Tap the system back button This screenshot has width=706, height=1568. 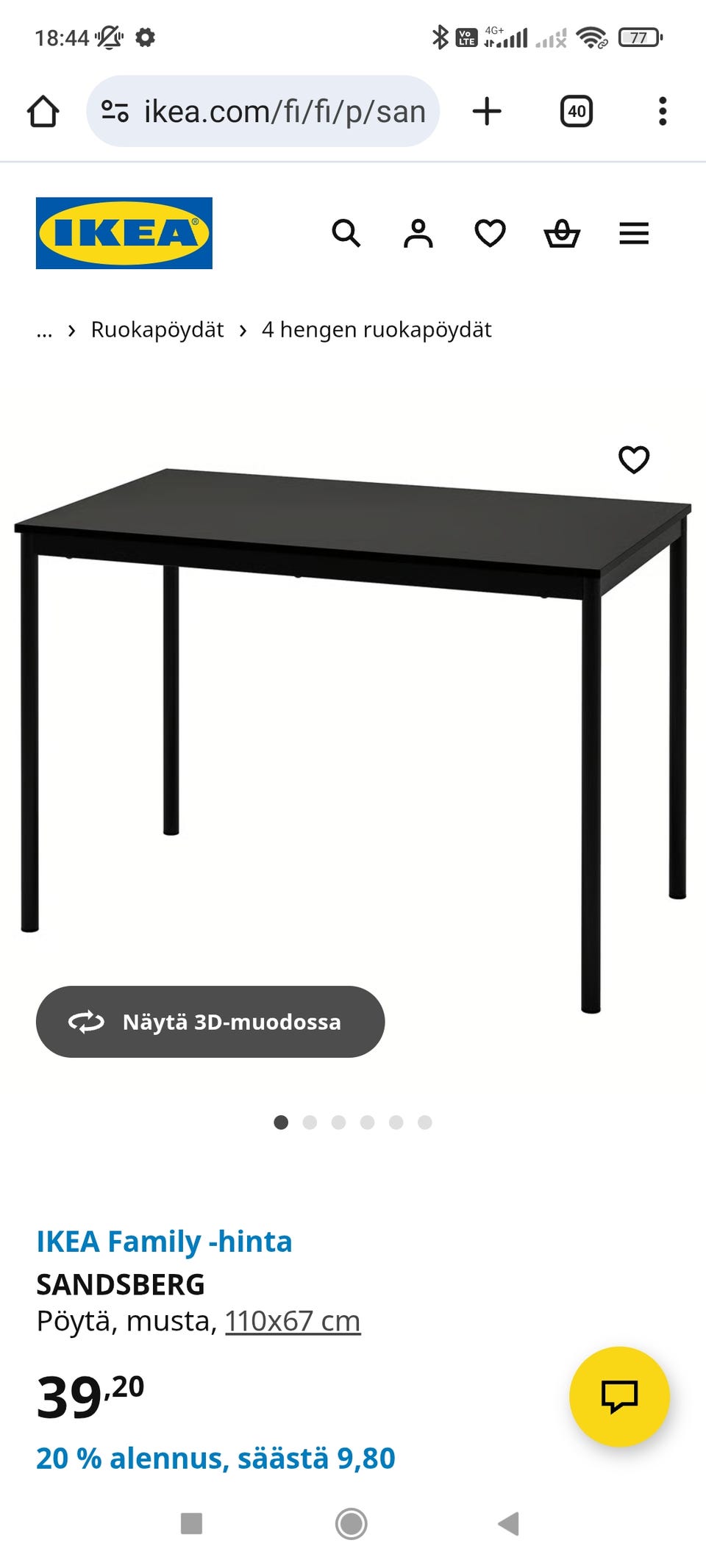tap(508, 1523)
